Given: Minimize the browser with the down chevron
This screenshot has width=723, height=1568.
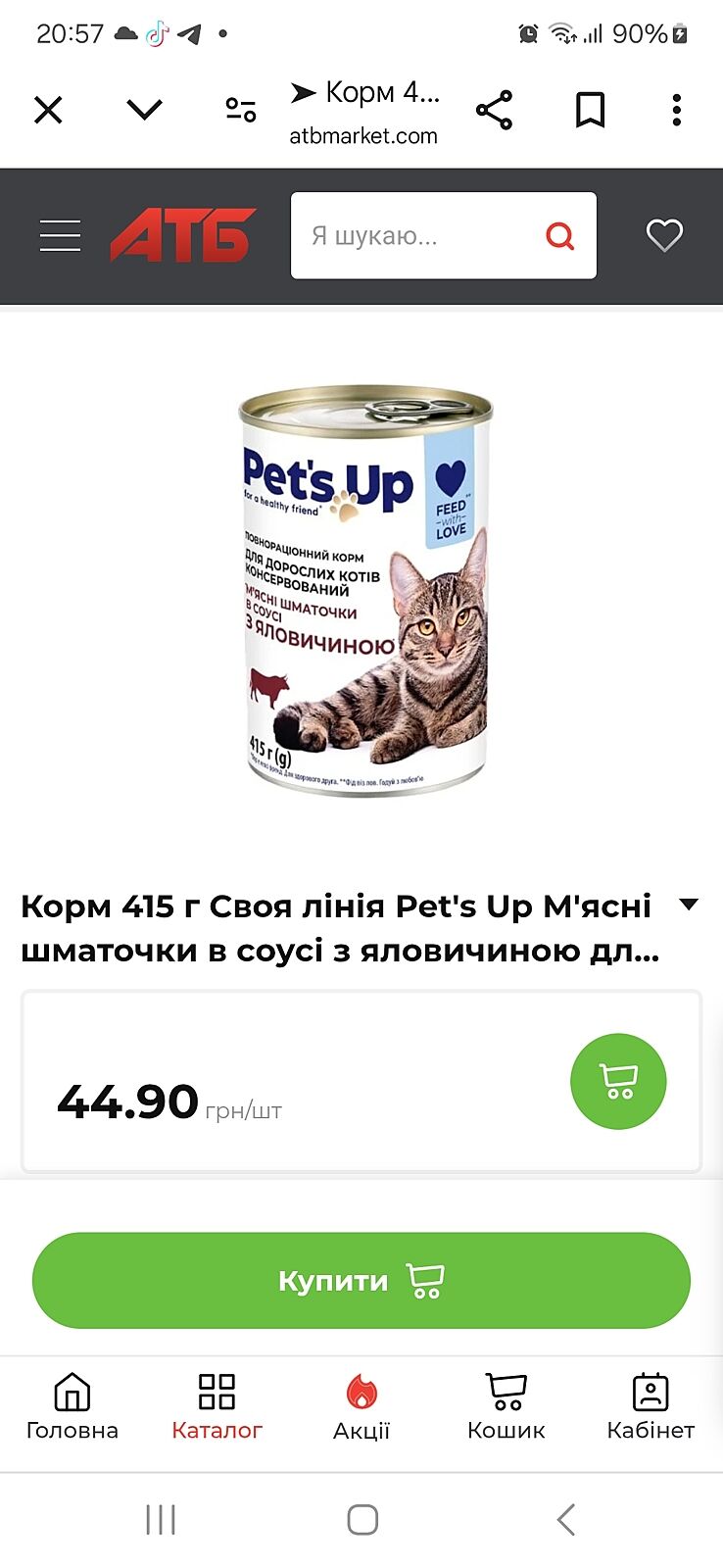Looking at the screenshot, I should coord(145,110).
